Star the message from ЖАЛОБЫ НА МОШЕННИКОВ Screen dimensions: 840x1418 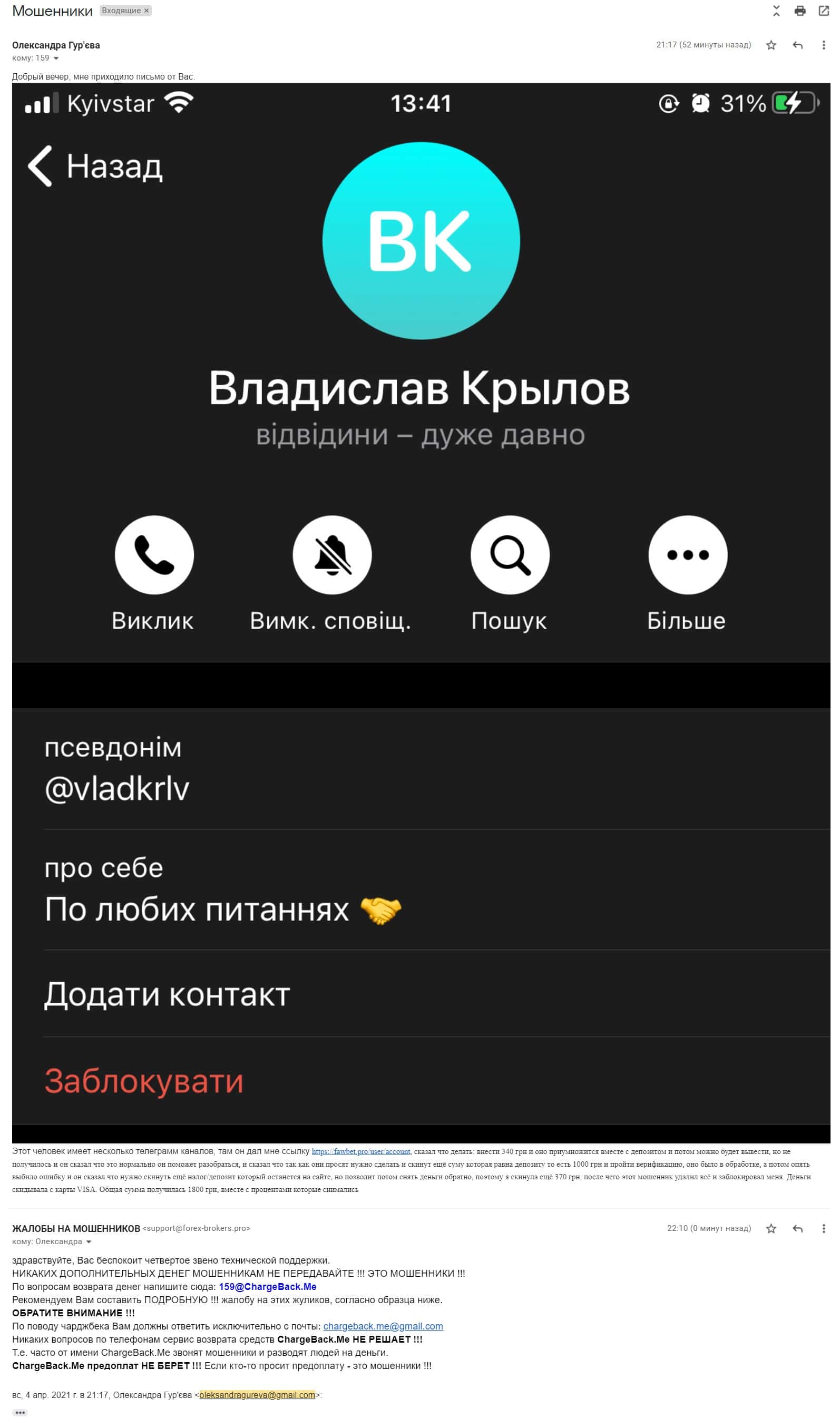[x=771, y=1228]
